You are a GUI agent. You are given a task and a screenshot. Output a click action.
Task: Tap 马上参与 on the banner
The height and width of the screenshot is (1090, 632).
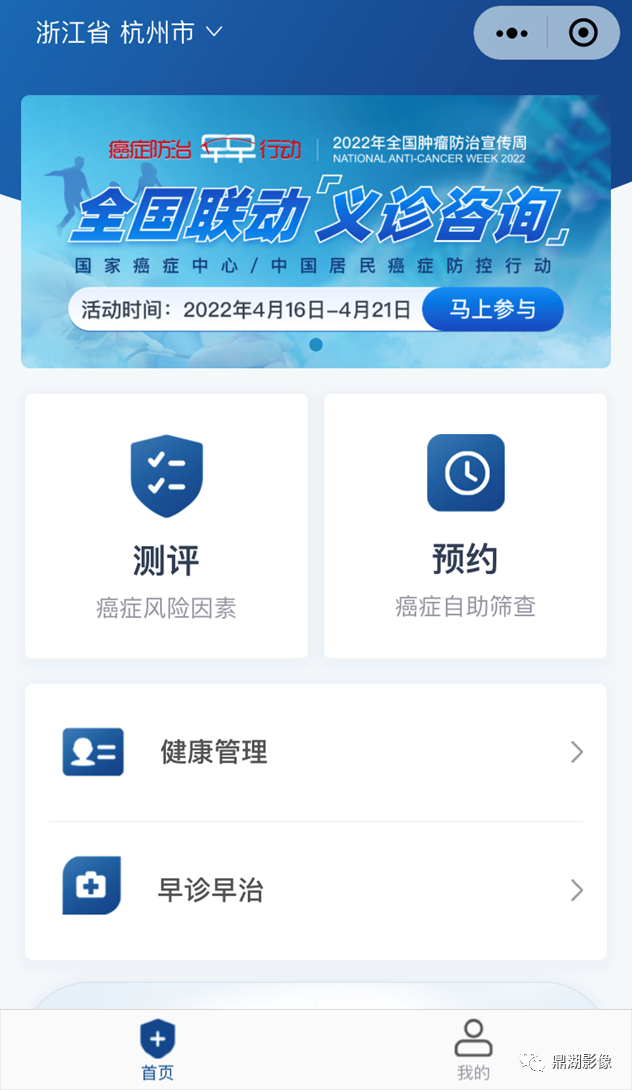coord(492,310)
